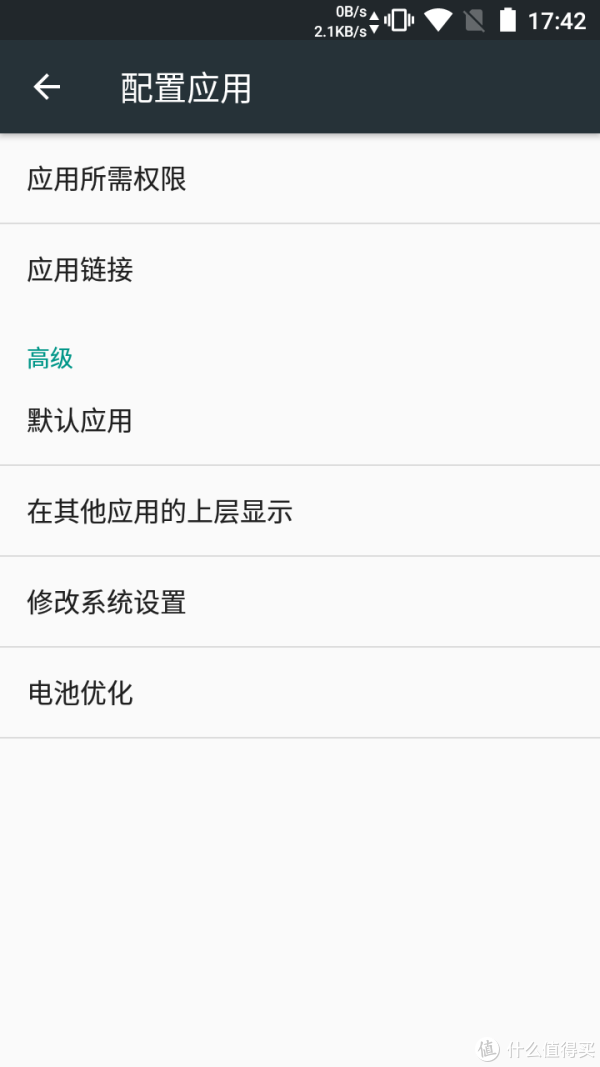Go back using the arrow icon
600x1067 pixels.
[x=47, y=86]
